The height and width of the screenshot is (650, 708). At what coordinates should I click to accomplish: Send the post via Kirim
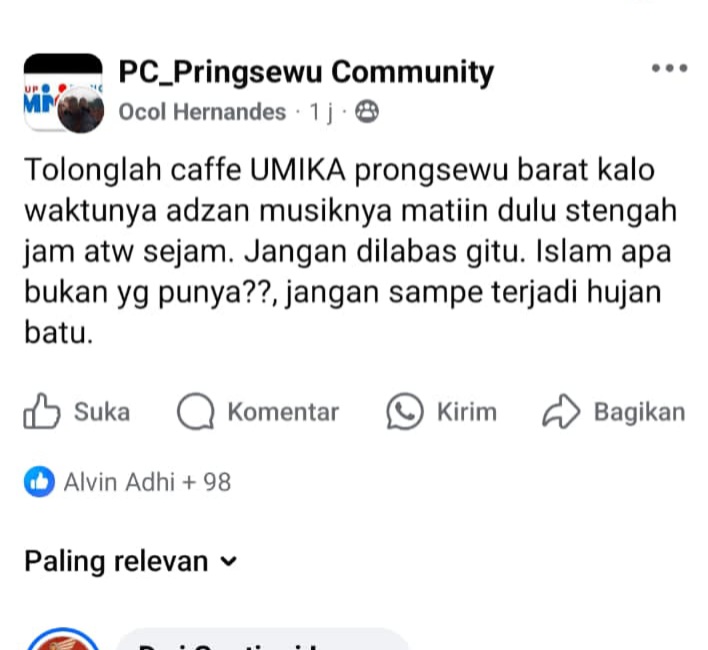[442, 412]
